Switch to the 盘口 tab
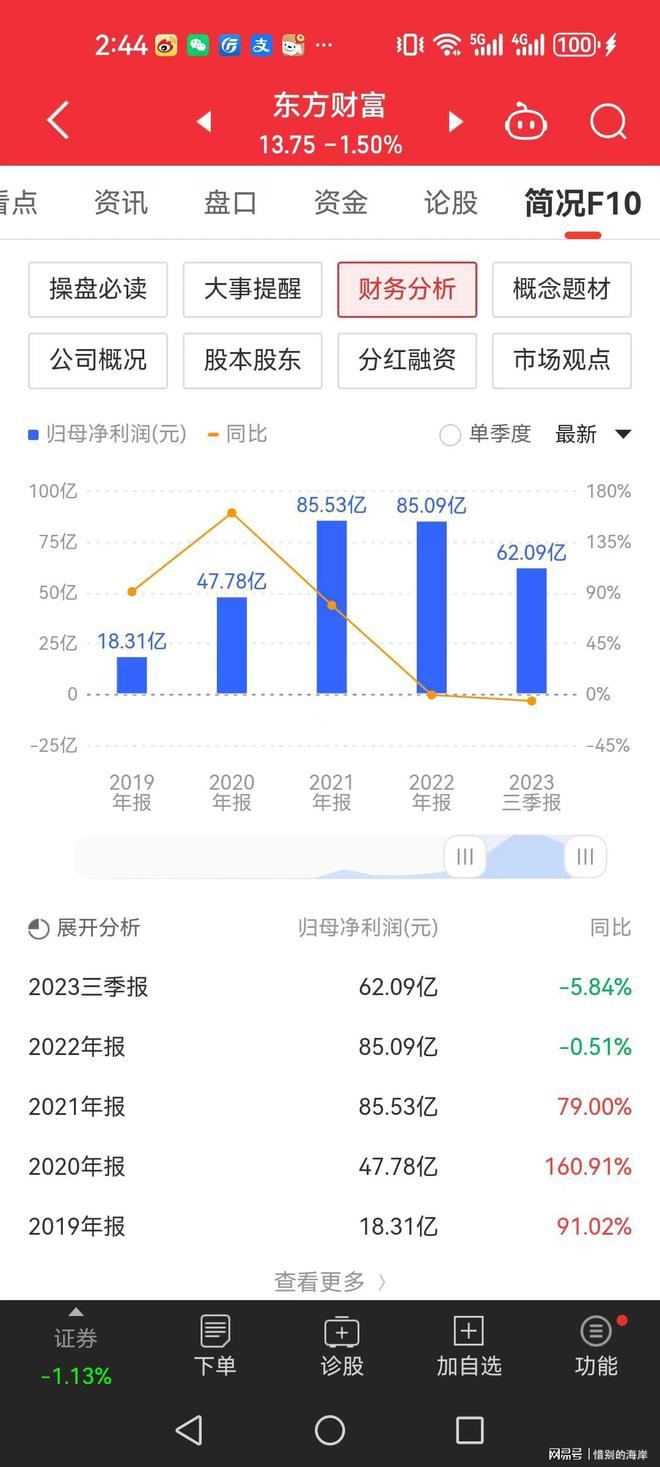 (x=231, y=203)
